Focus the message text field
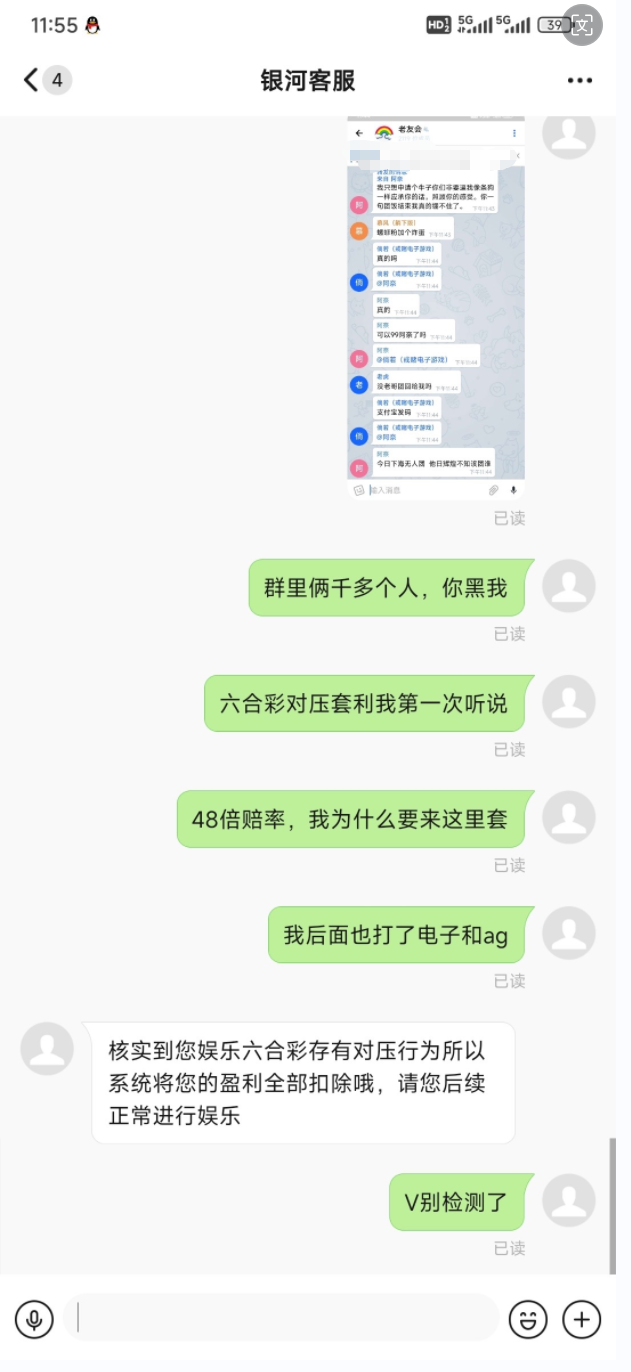 [280, 1318]
